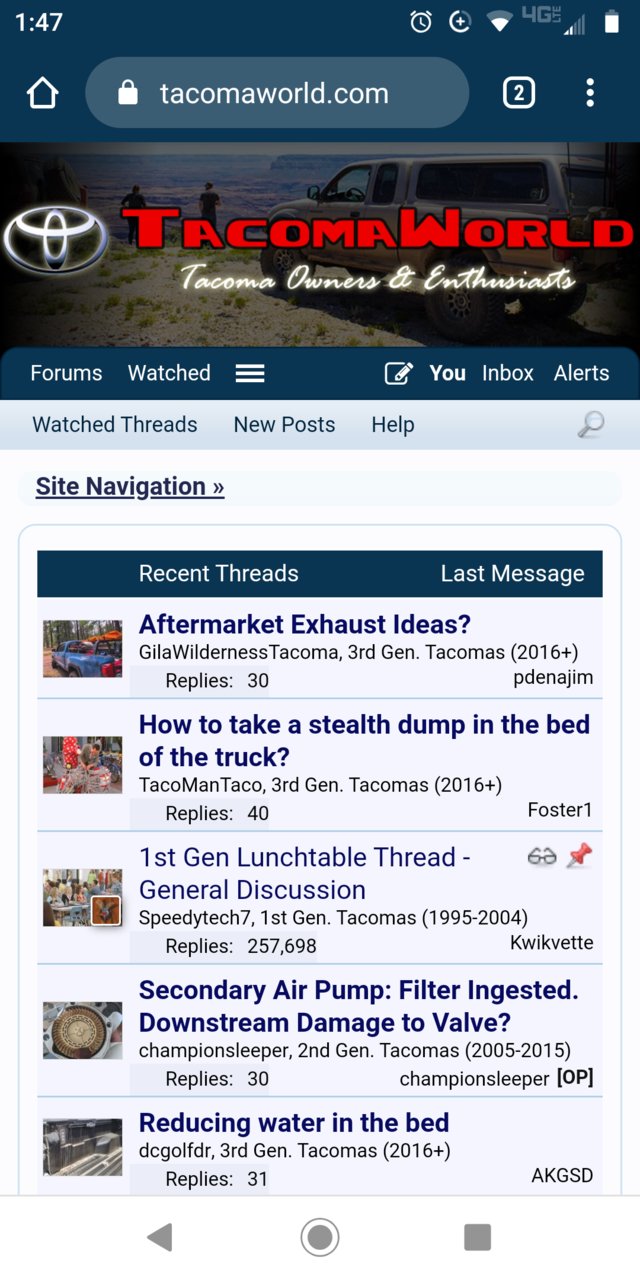Image resolution: width=640 pixels, height=1280 pixels.
Task: Open the browser tab switcher
Action: pos(518,94)
